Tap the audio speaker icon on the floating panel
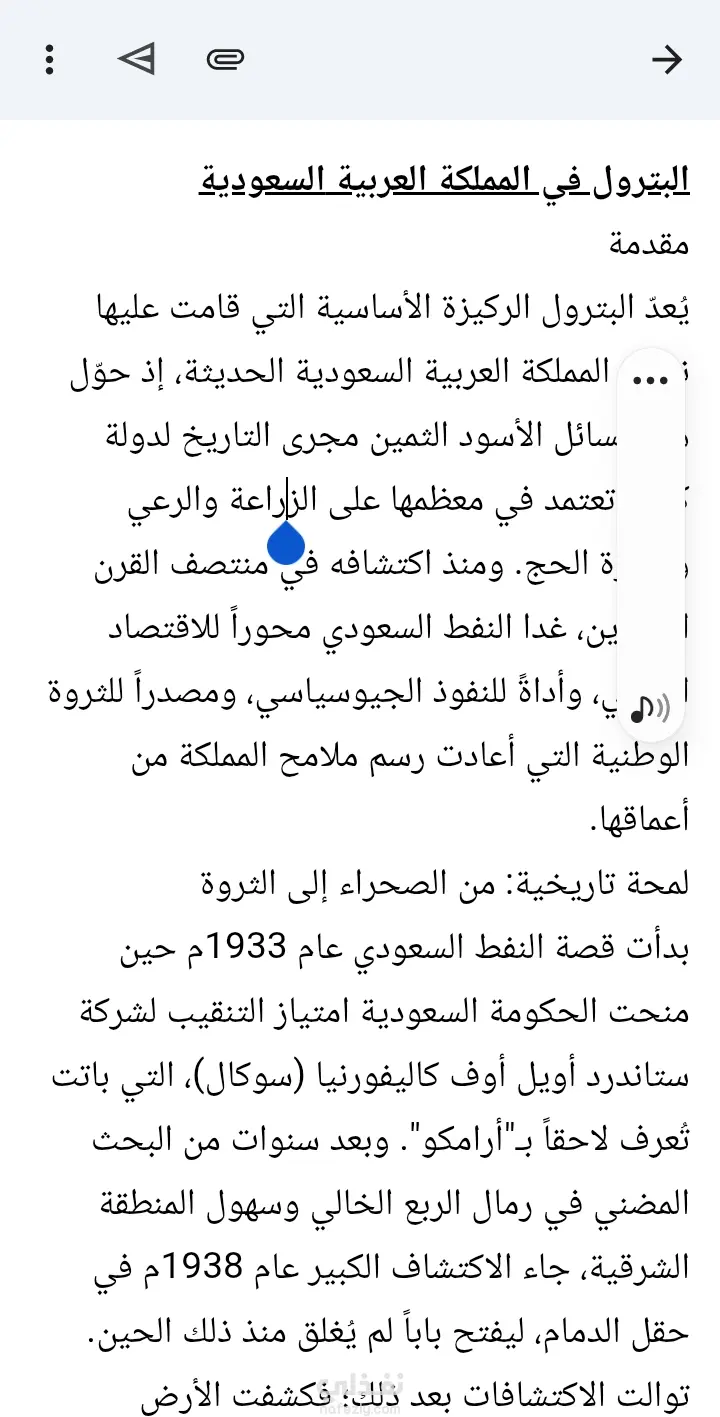 click(651, 708)
